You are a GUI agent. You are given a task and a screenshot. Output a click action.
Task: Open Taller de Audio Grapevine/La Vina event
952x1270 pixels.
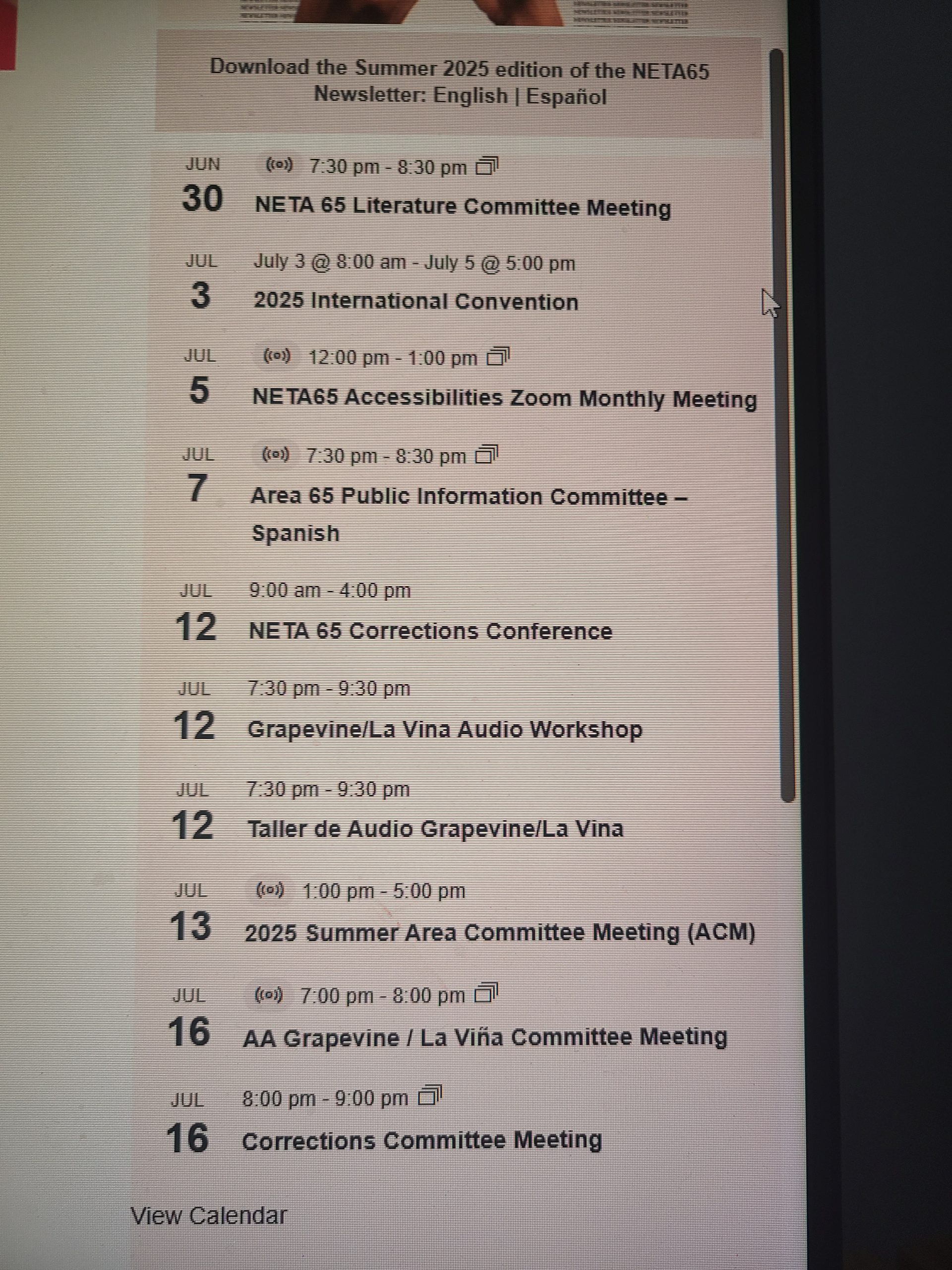[x=435, y=828]
